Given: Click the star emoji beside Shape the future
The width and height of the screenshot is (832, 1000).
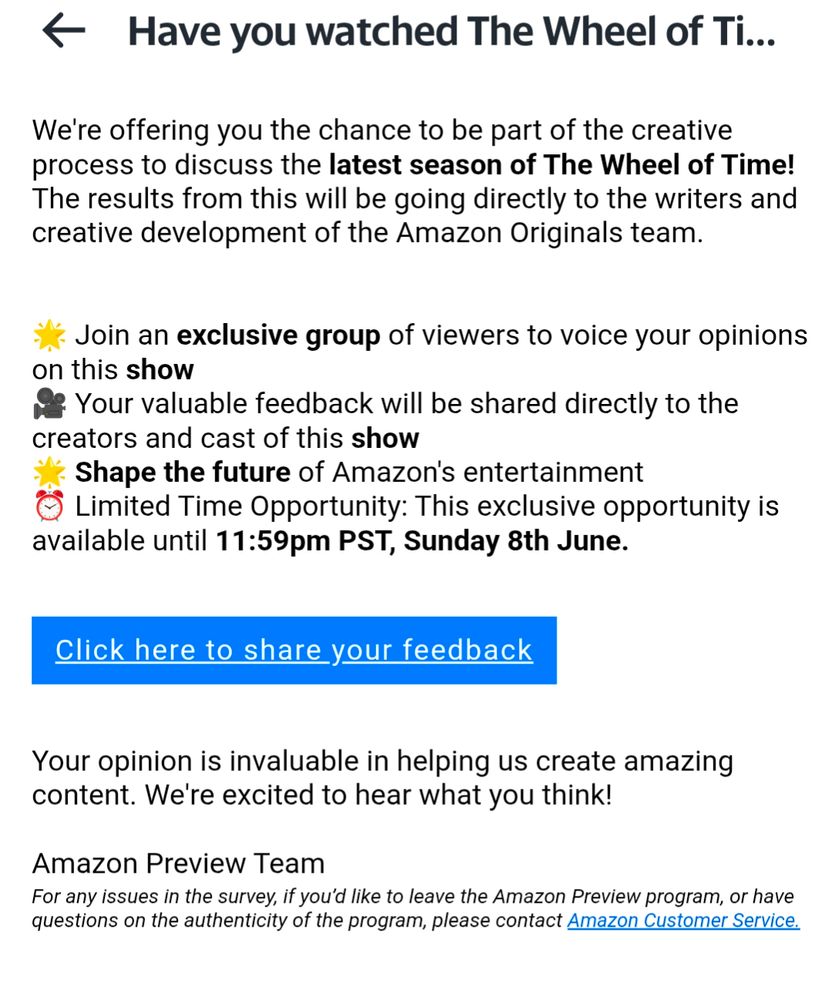Looking at the screenshot, I should [48, 470].
